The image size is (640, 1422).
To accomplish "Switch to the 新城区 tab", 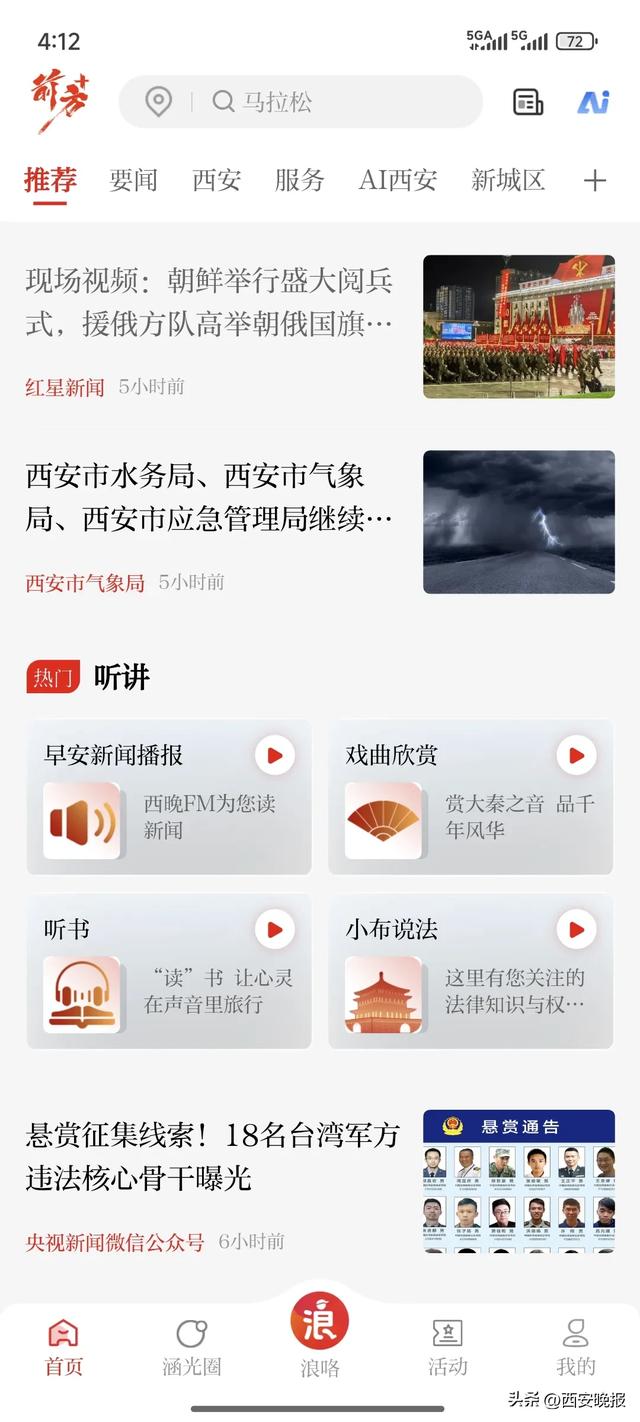I will tap(508, 180).
